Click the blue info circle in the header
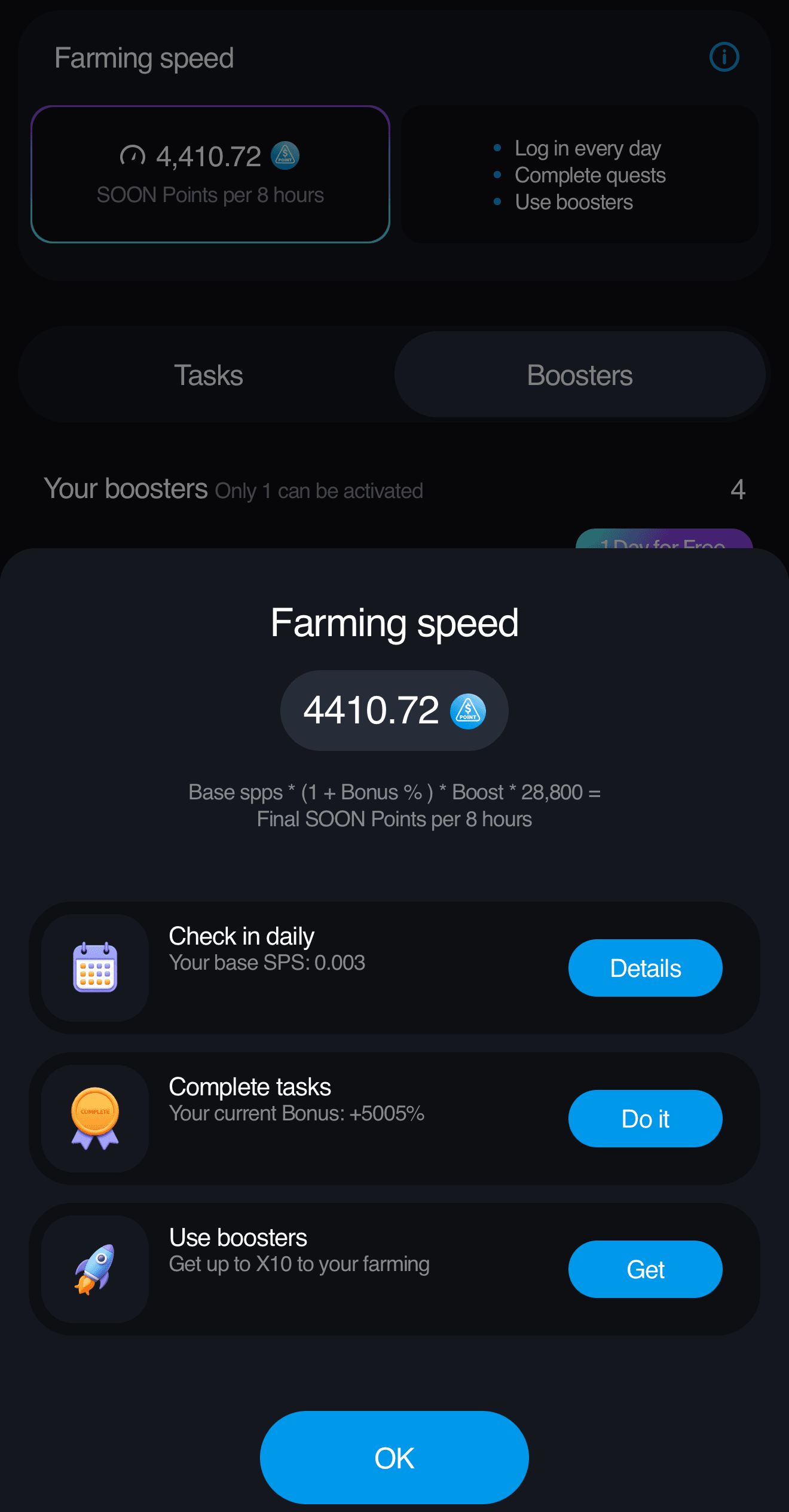The width and height of the screenshot is (789, 1512). 724,57
